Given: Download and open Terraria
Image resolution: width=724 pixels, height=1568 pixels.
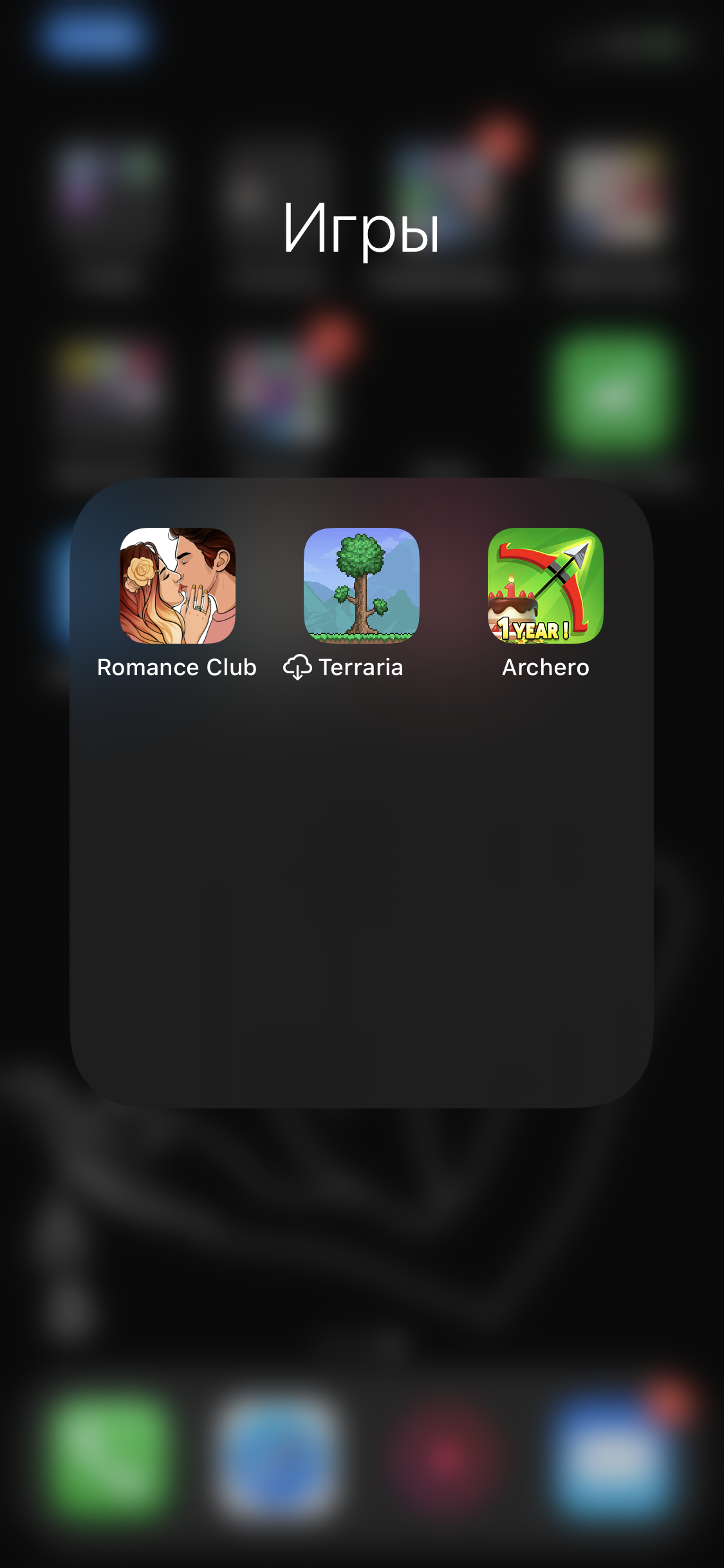Looking at the screenshot, I should click(x=361, y=585).
